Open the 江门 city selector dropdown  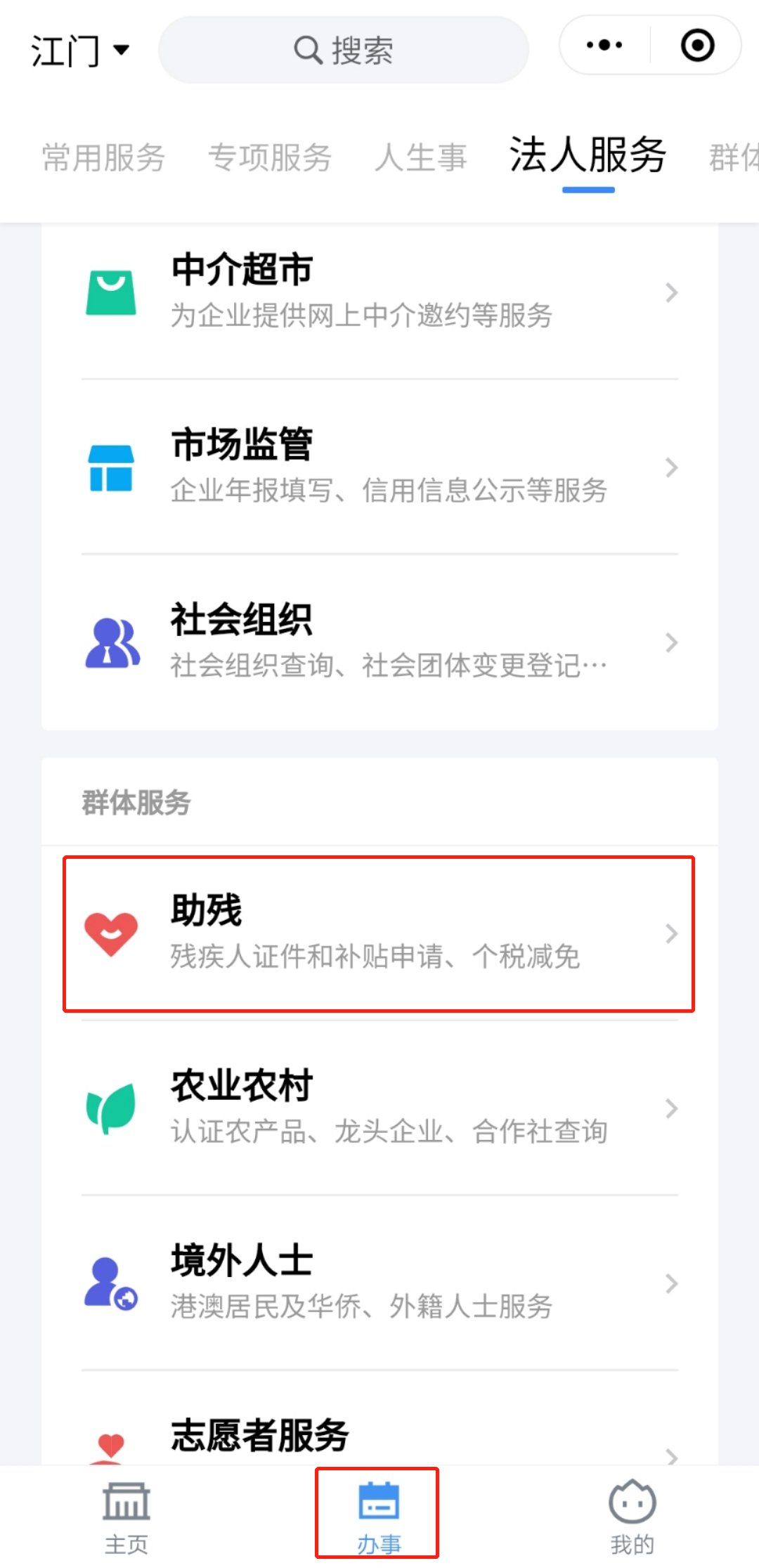coord(79,51)
